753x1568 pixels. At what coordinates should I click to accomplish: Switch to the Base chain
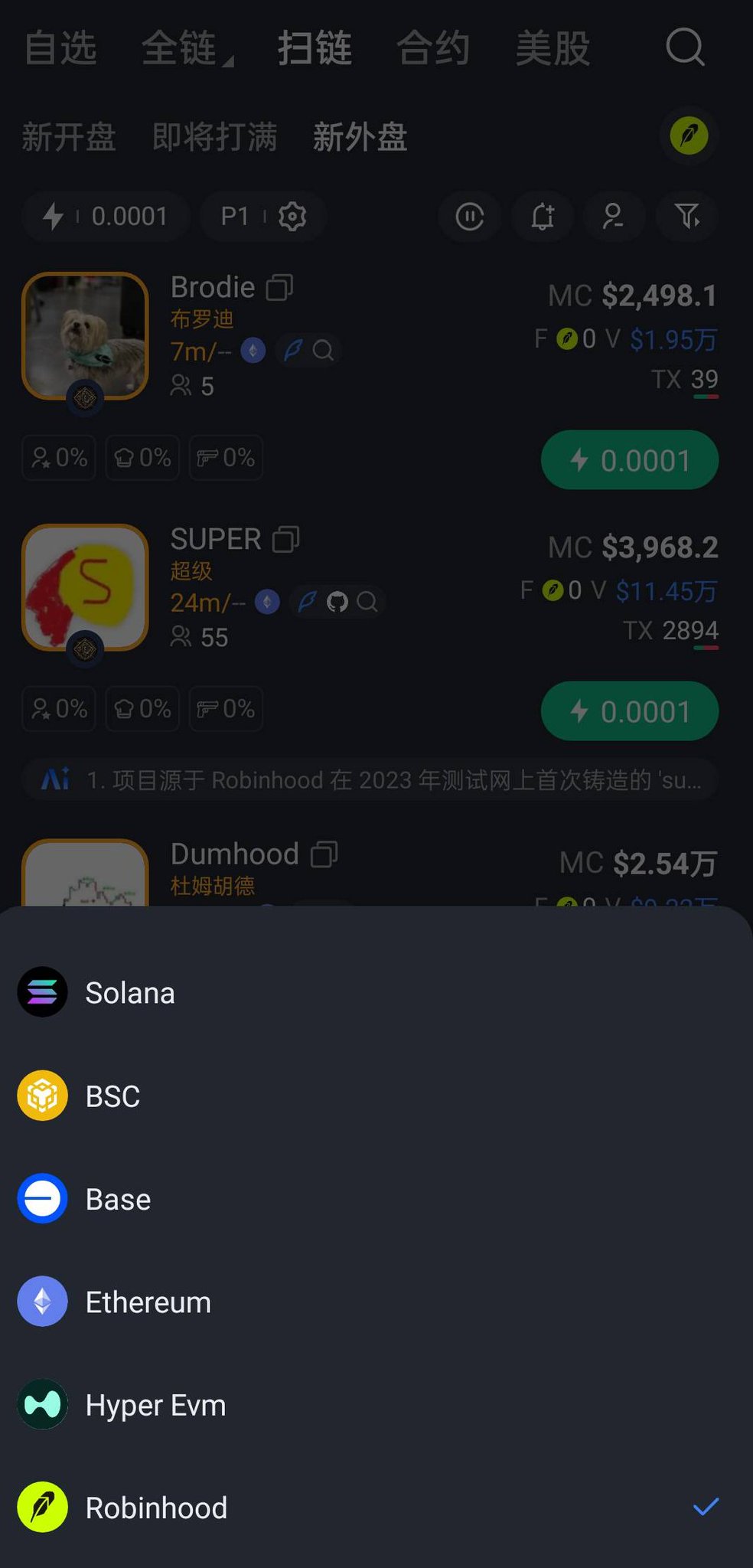(x=376, y=1198)
